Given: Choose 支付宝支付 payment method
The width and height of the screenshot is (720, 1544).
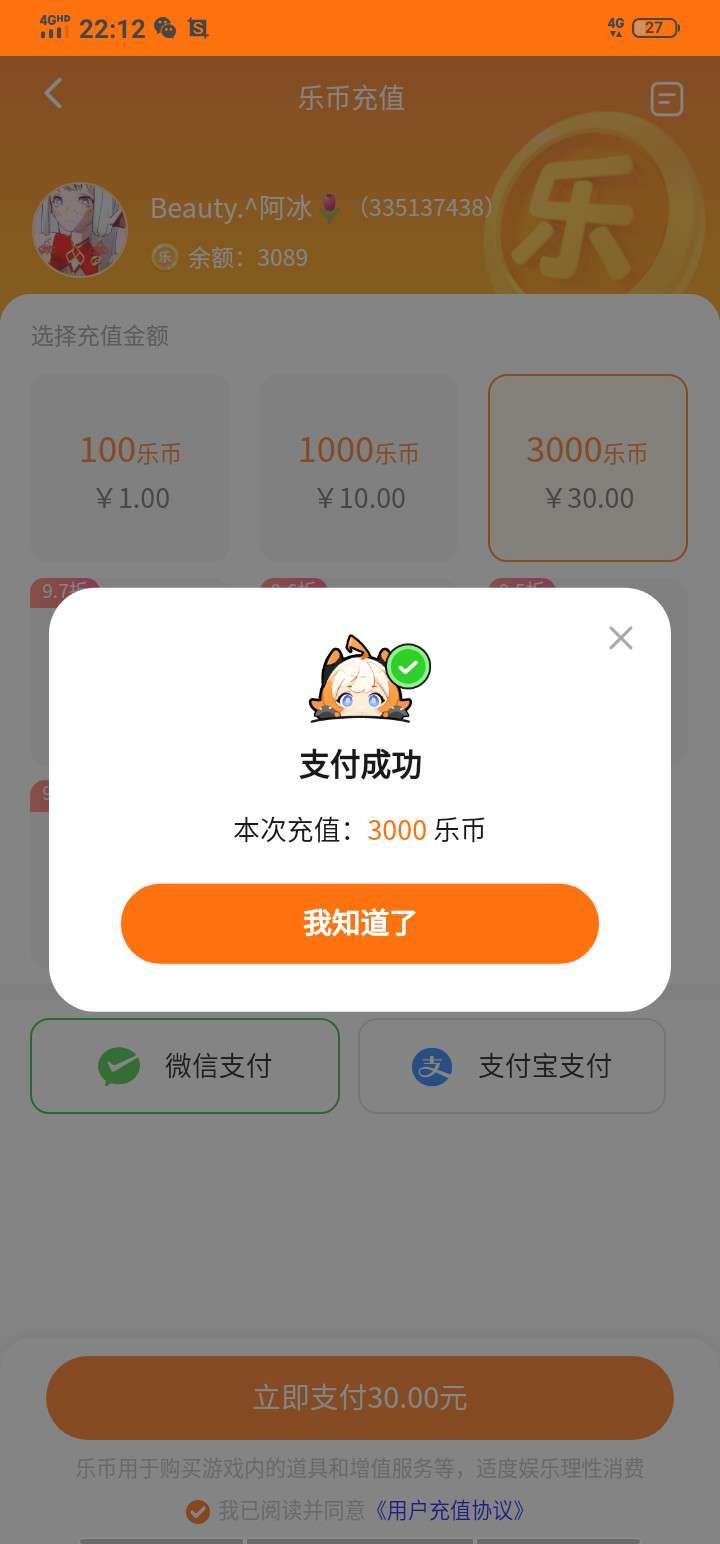Looking at the screenshot, I should pyautogui.click(x=512, y=1066).
